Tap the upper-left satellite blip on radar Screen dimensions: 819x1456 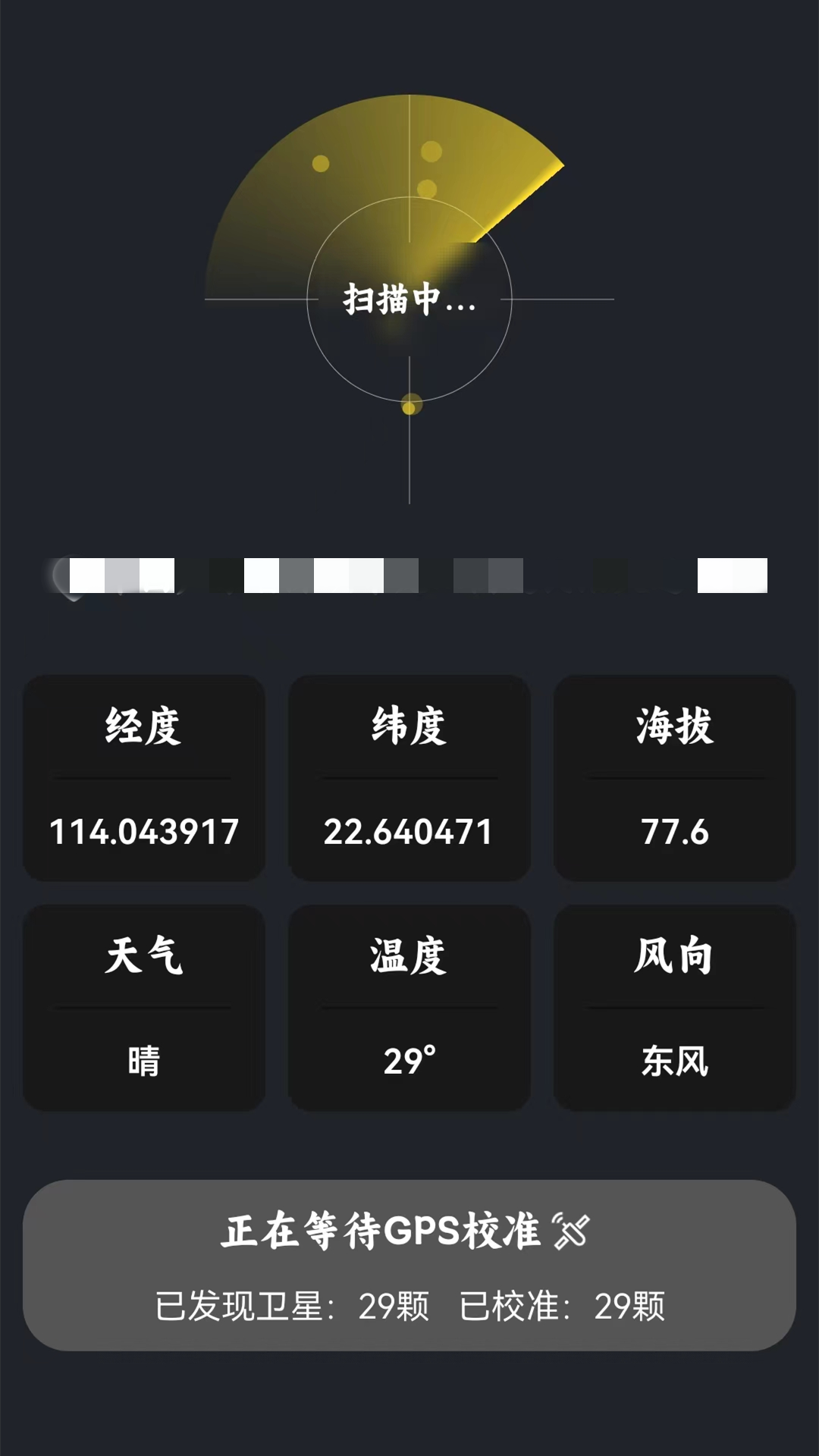click(319, 162)
